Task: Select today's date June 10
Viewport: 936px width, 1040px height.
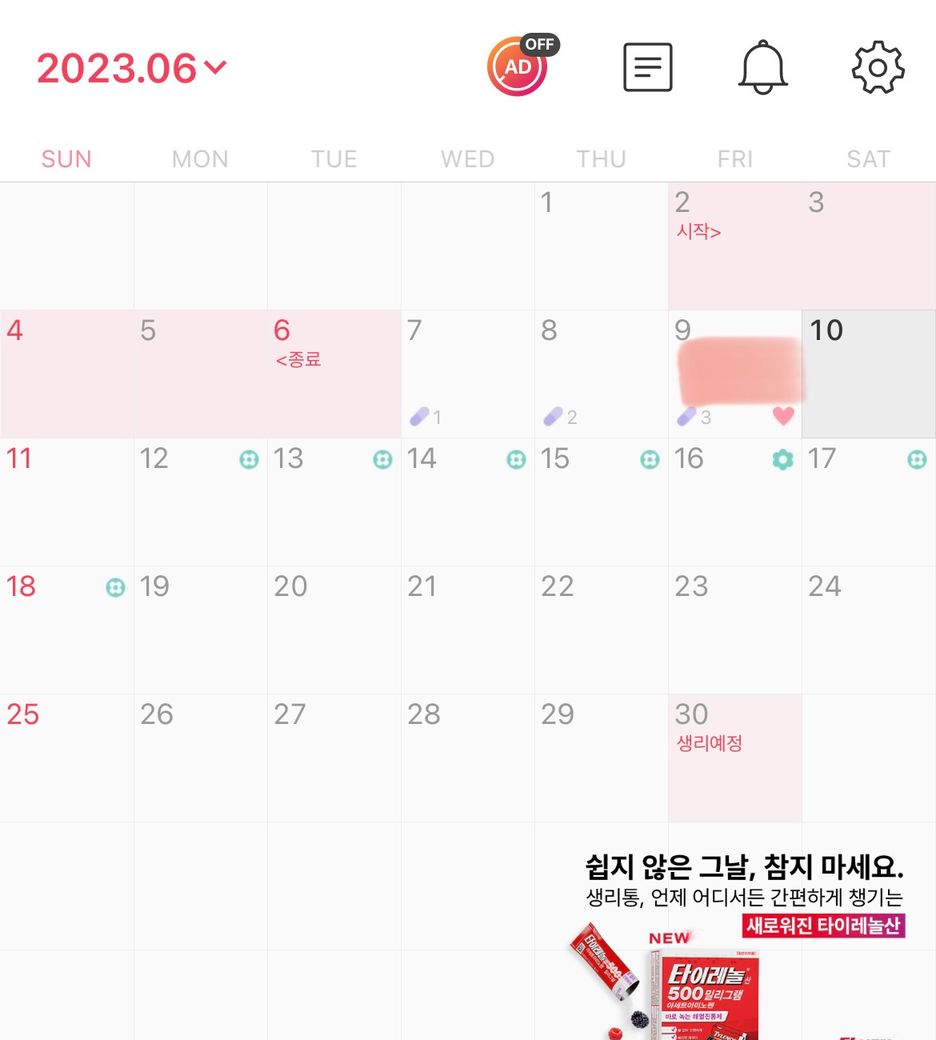Action: coord(868,374)
